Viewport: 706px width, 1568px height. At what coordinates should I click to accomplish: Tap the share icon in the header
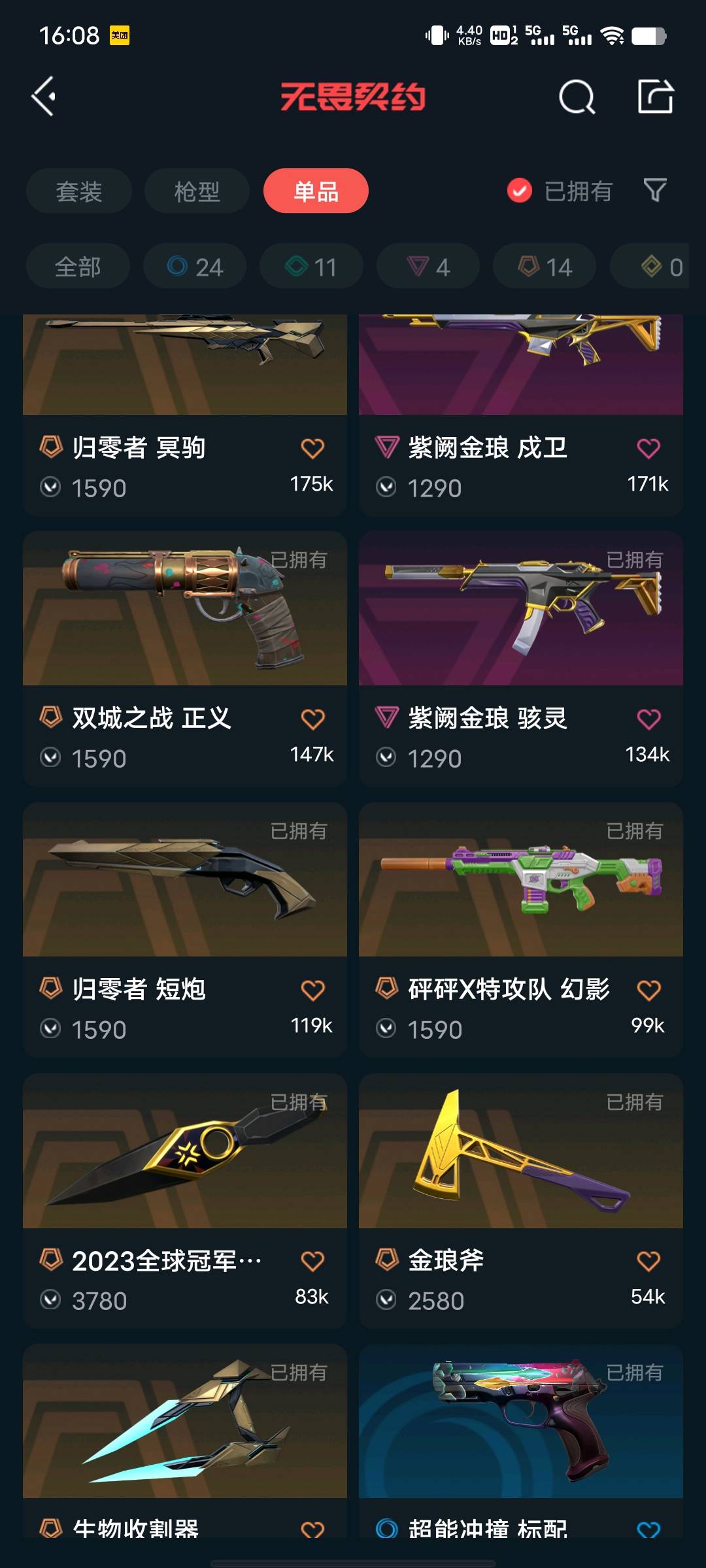tap(655, 97)
